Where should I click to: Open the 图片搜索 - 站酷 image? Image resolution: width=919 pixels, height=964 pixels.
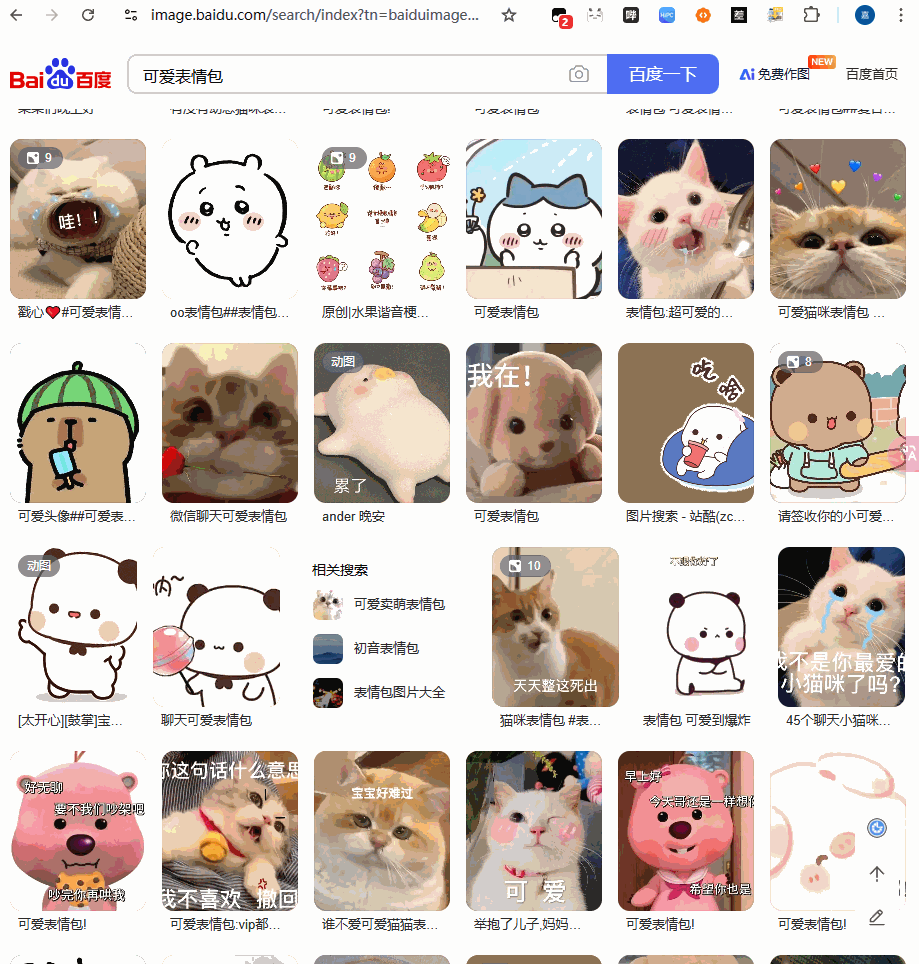[685, 422]
